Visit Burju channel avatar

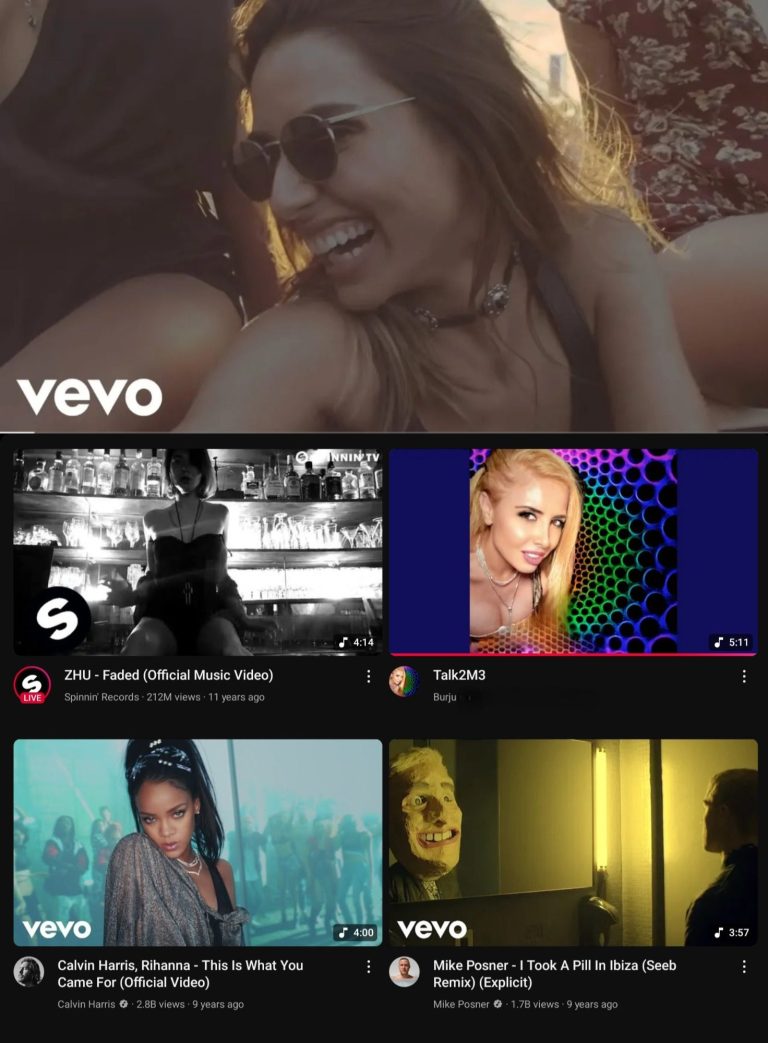coord(404,681)
